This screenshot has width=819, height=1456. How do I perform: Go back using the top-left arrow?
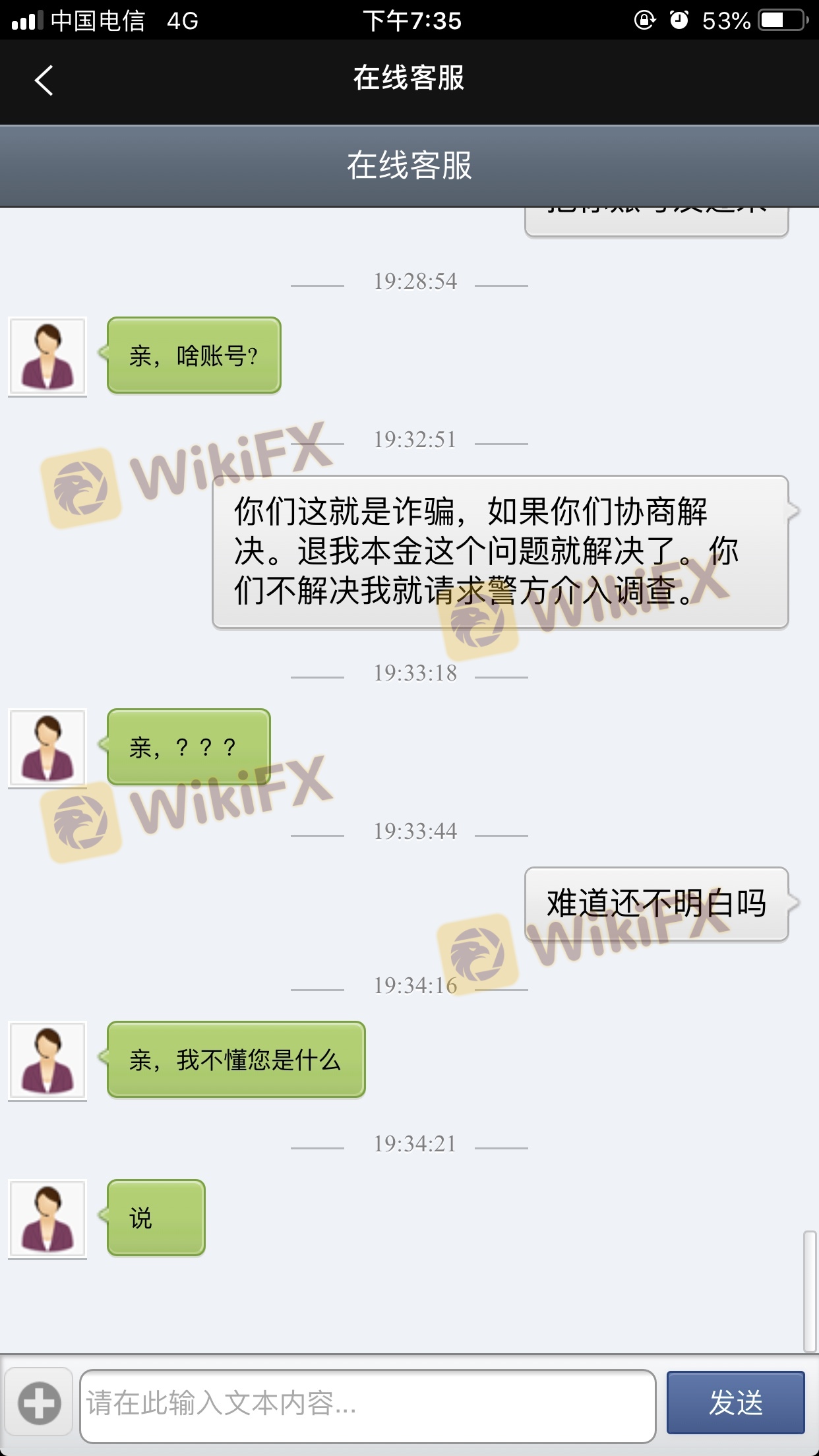pyautogui.click(x=44, y=80)
